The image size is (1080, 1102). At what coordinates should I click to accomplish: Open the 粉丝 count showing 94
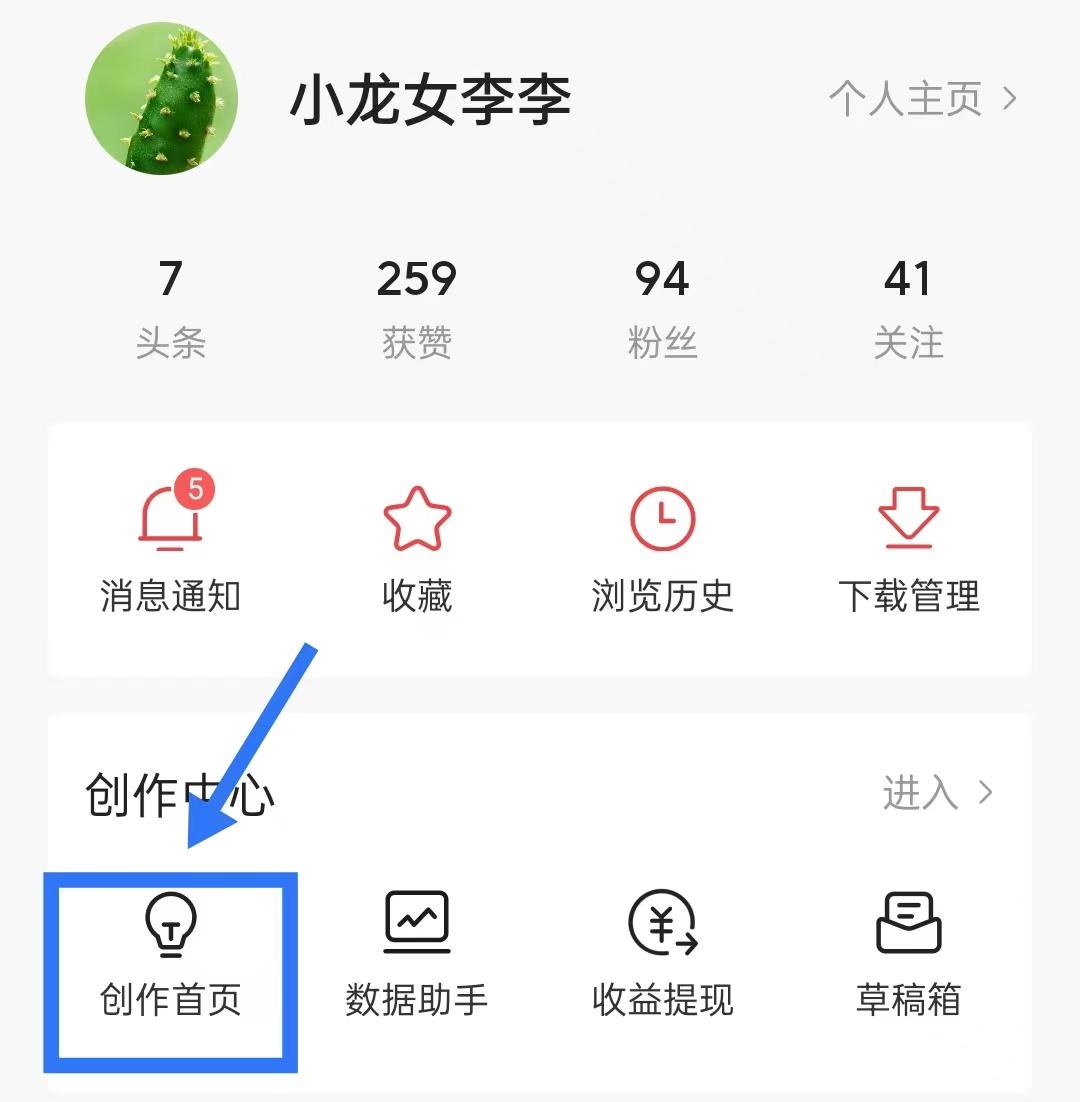(x=663, y=305)
